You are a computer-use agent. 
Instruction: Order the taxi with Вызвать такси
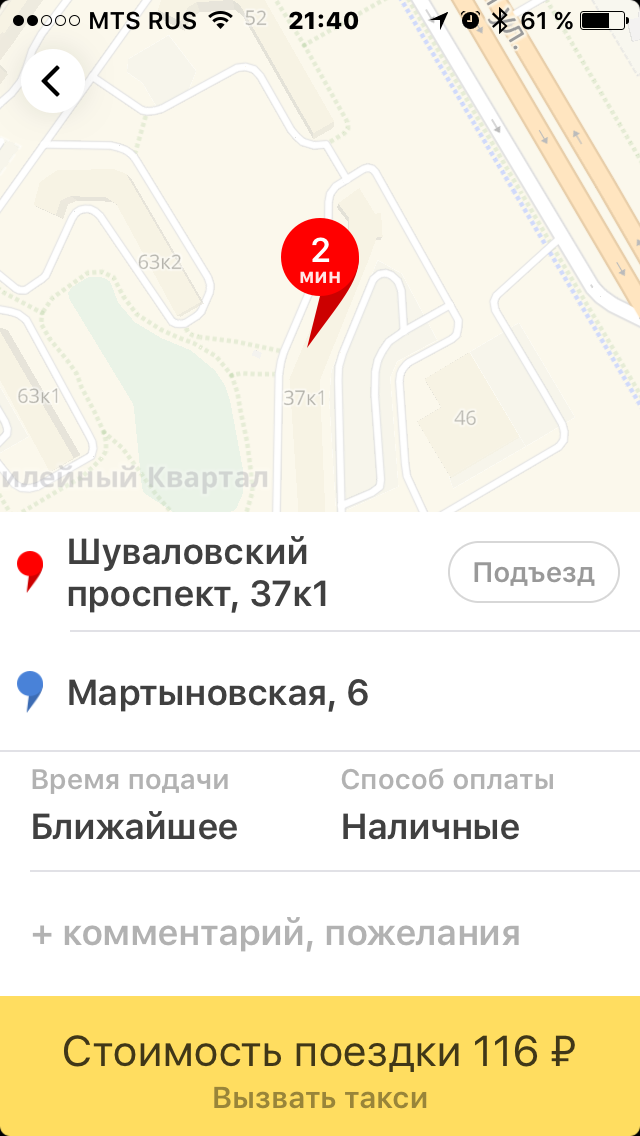tap(320, 1066)
